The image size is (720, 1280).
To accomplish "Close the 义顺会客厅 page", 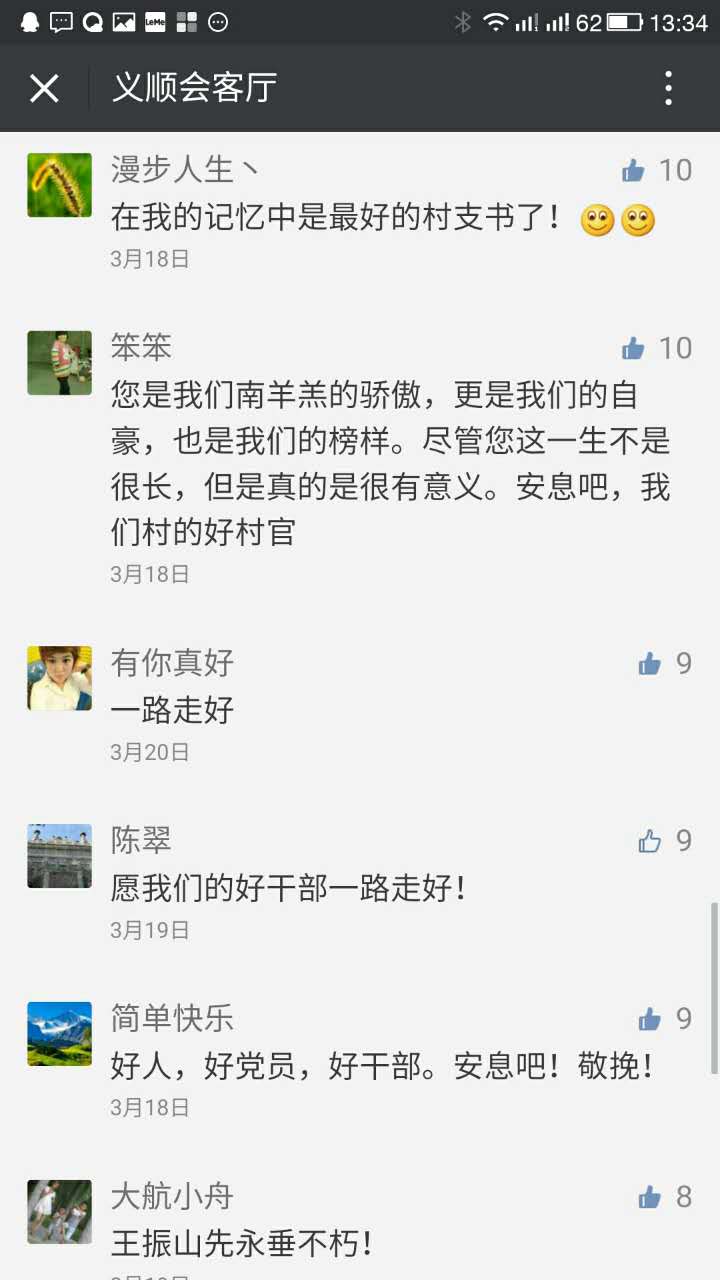I will pyautogui.click(x=44, y=89).
